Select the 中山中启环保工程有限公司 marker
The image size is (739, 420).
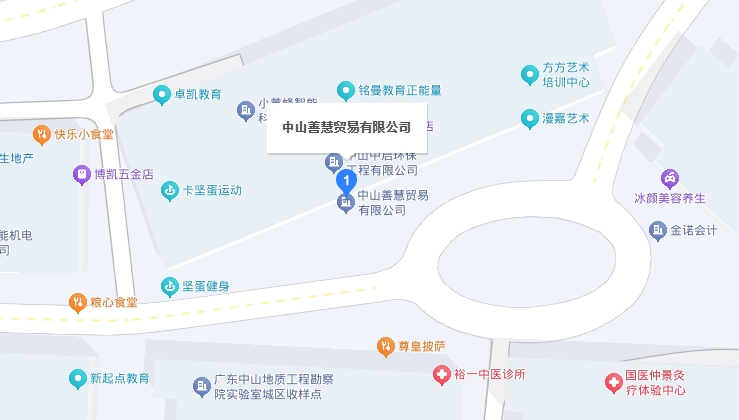334,162
